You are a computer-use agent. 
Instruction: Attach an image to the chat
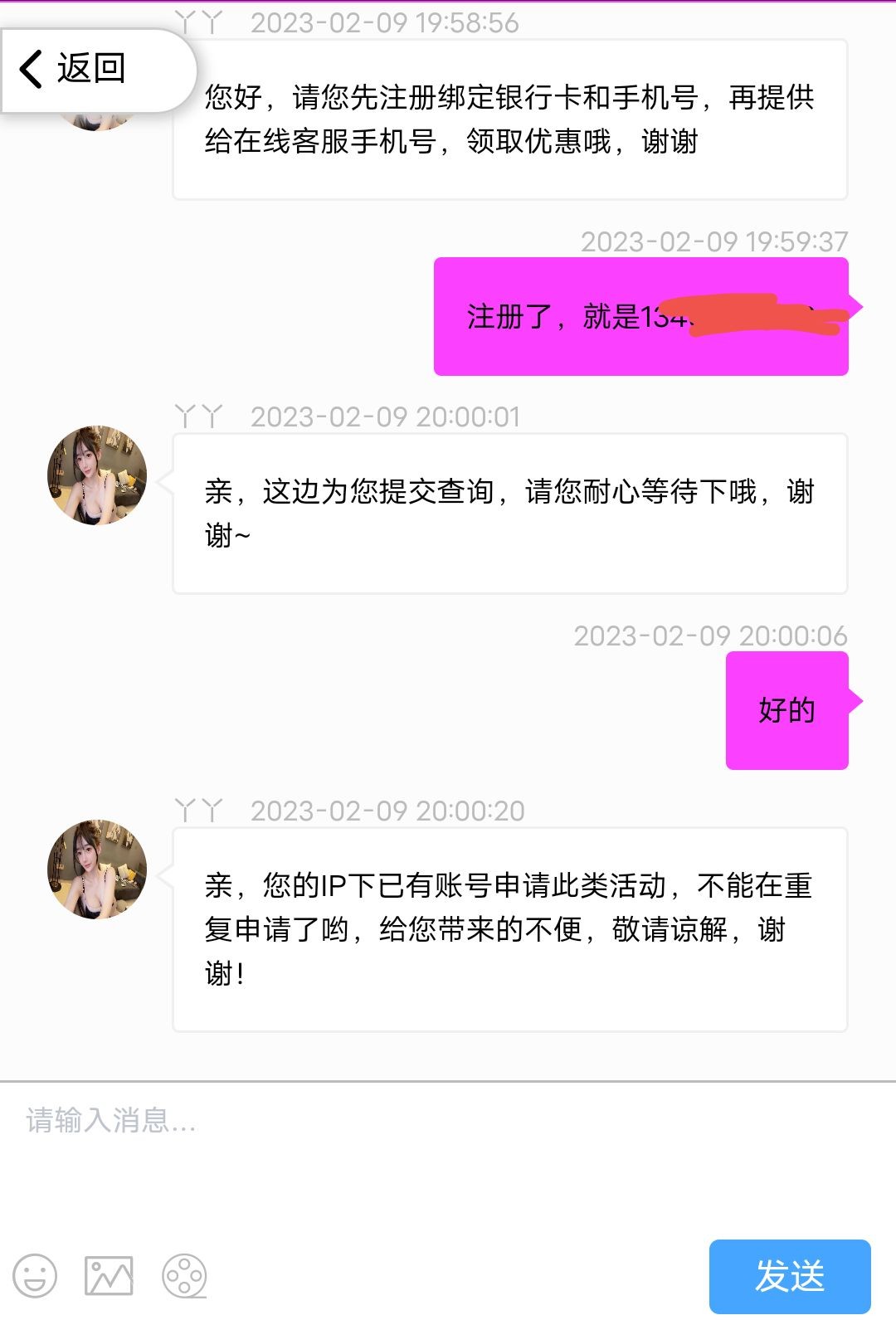[109, 1275]
